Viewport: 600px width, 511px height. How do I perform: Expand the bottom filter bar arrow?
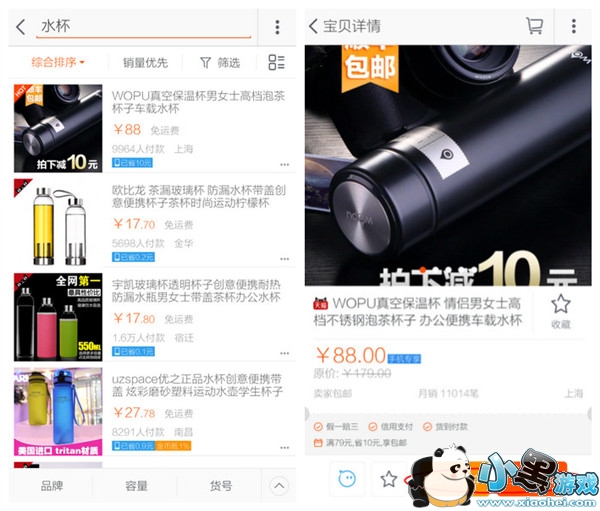coord(279,486)
